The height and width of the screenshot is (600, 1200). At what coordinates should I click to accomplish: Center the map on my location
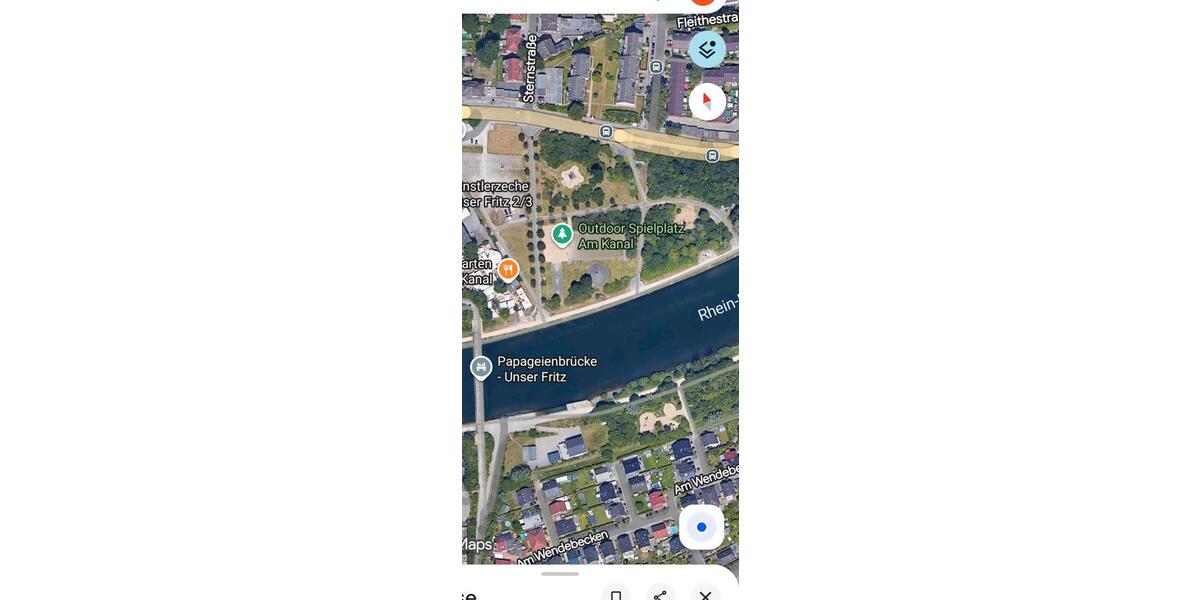pyautogui.click(x=701, y=527)
